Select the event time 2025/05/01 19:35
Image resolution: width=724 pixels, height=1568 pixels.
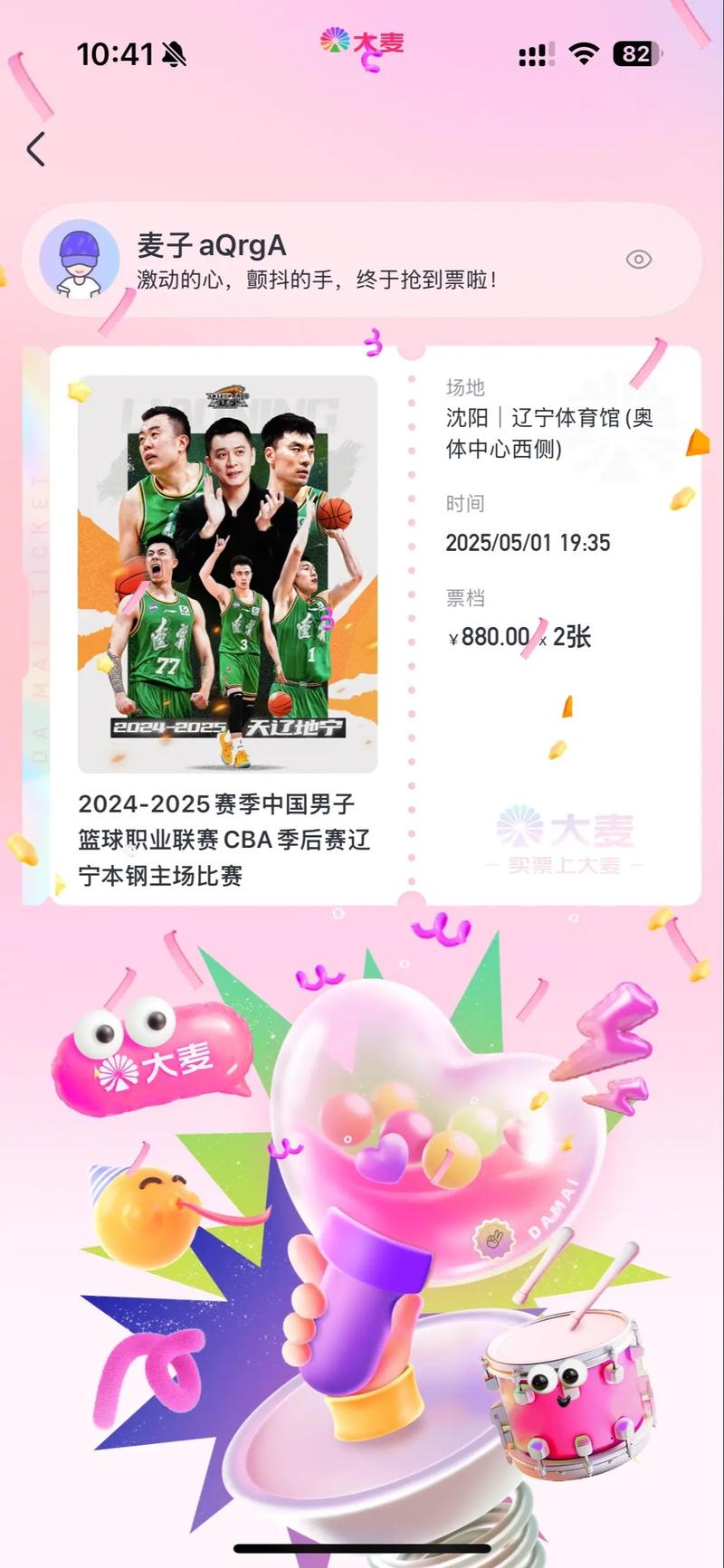529,543
